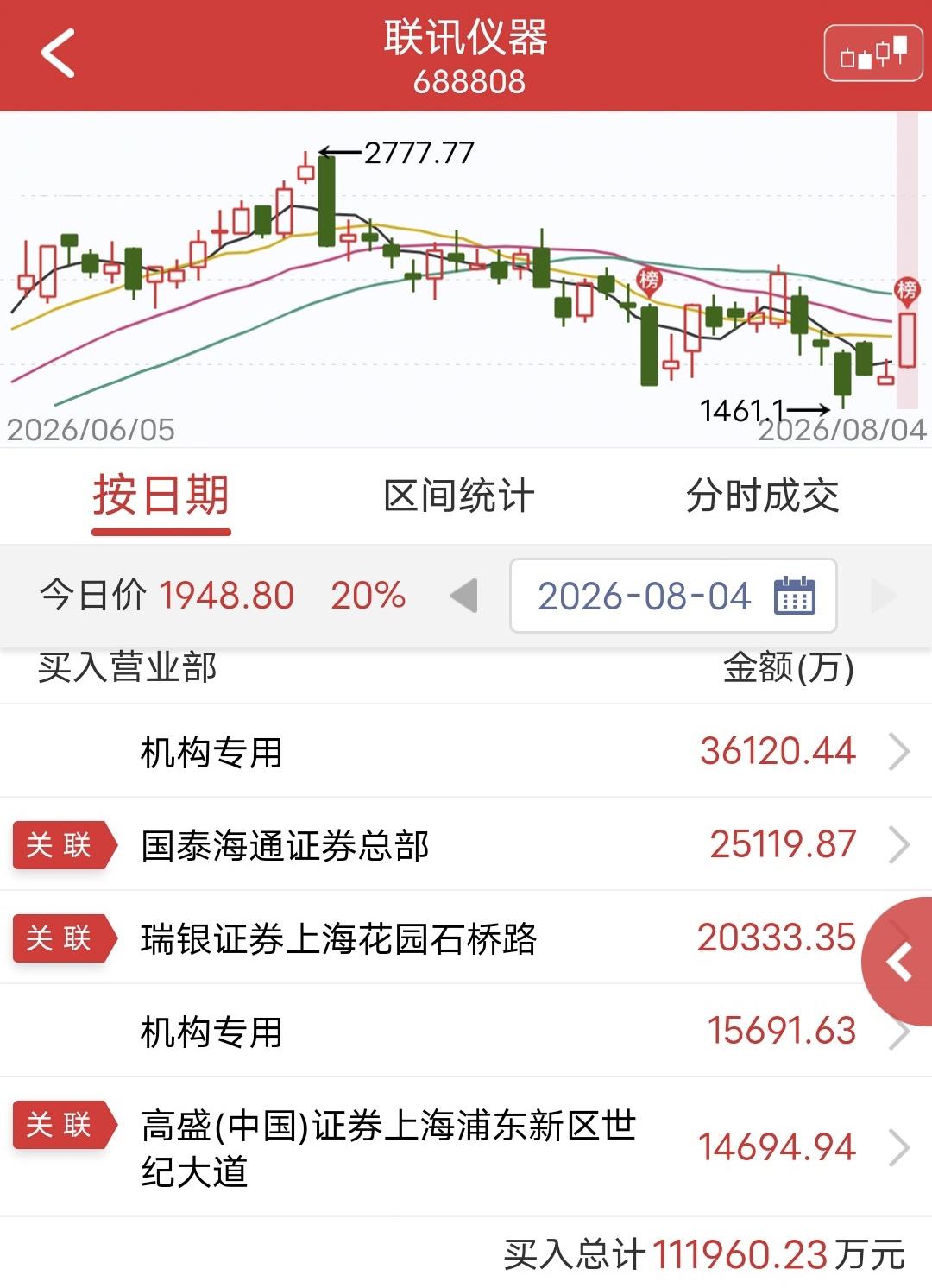Viewport: 932px width, 1288px height.
Task: Expand the red floating side panel arrow
Action: tap(899, 962)
